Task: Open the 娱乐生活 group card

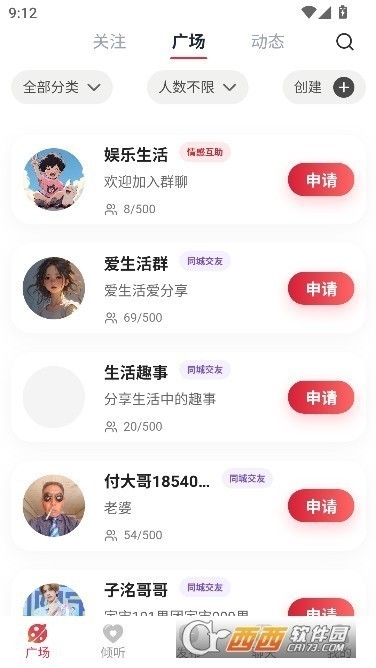Action: point(188,179)
